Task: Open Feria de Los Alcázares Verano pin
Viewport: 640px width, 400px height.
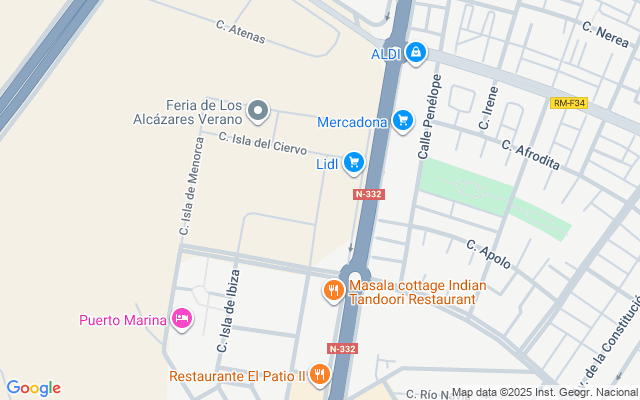Action: click(258, 111)
